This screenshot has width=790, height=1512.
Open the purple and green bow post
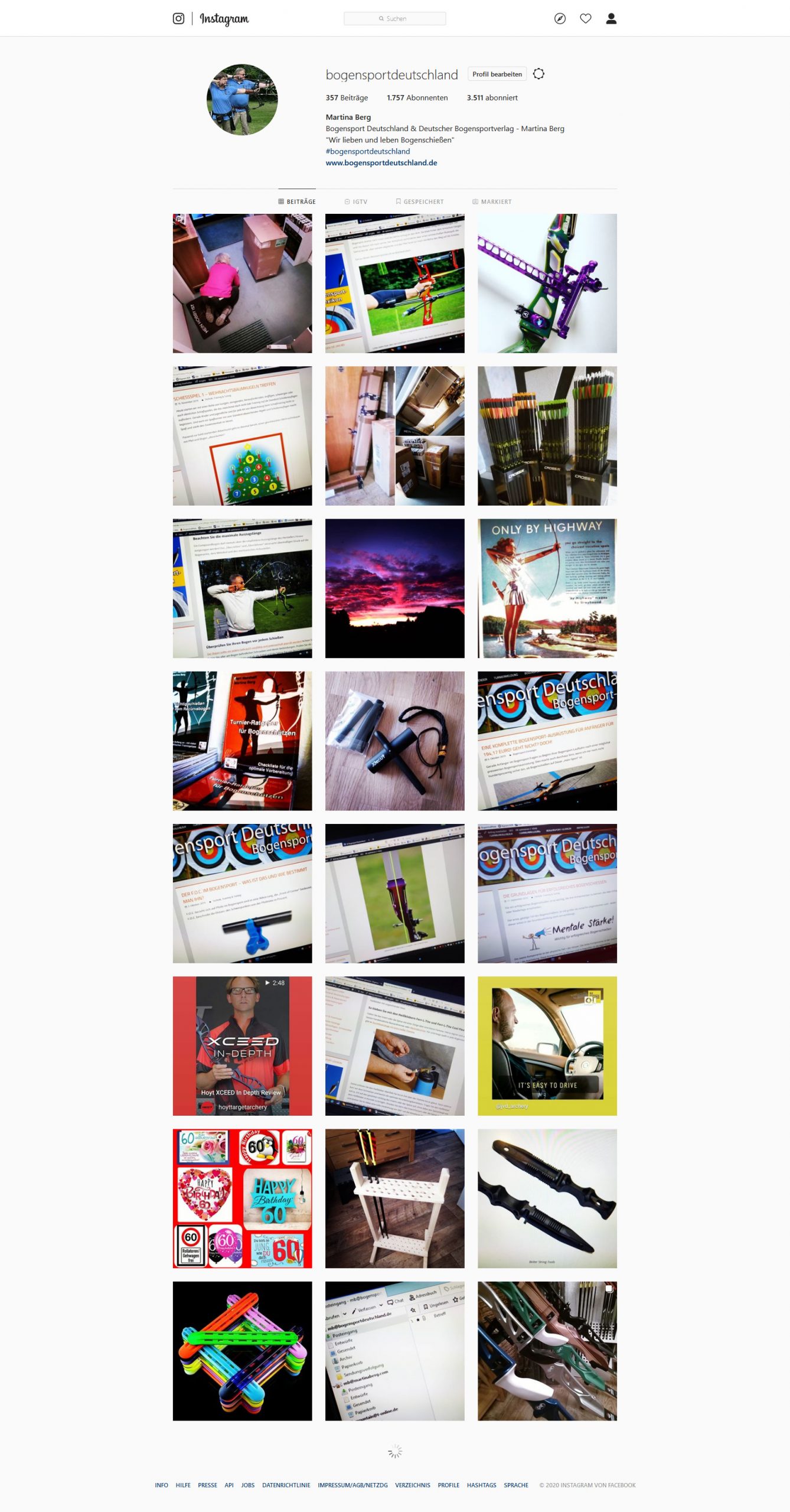point(547,283)
